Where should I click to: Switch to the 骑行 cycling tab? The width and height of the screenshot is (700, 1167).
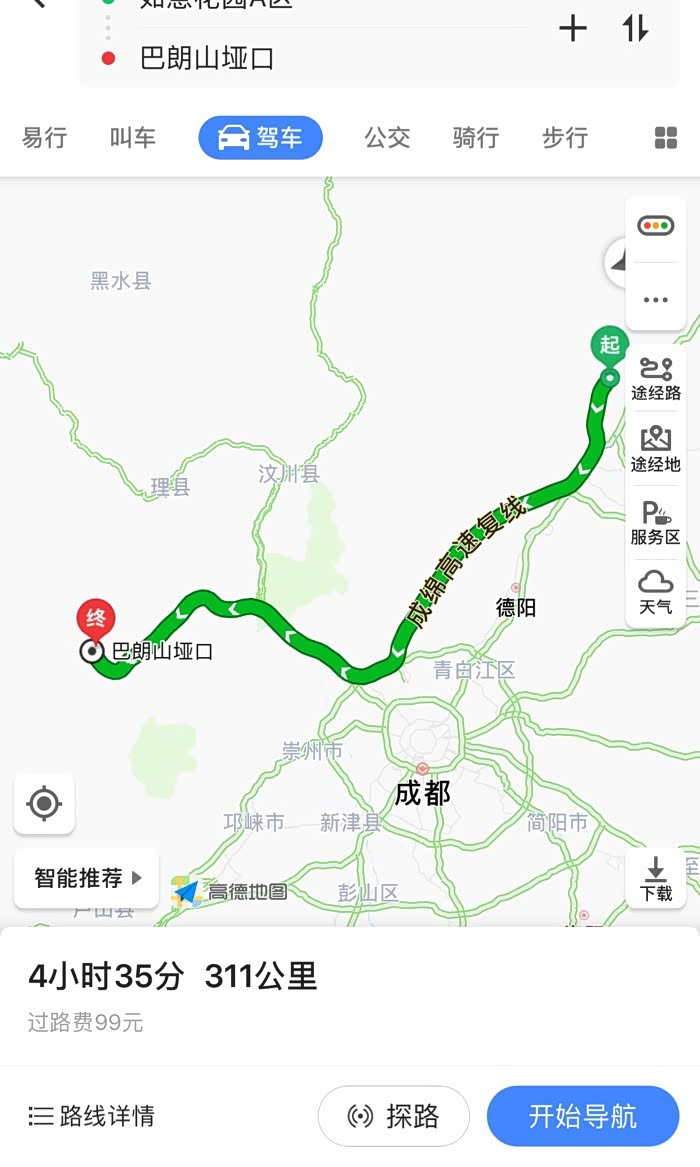(x=476, y=138)
